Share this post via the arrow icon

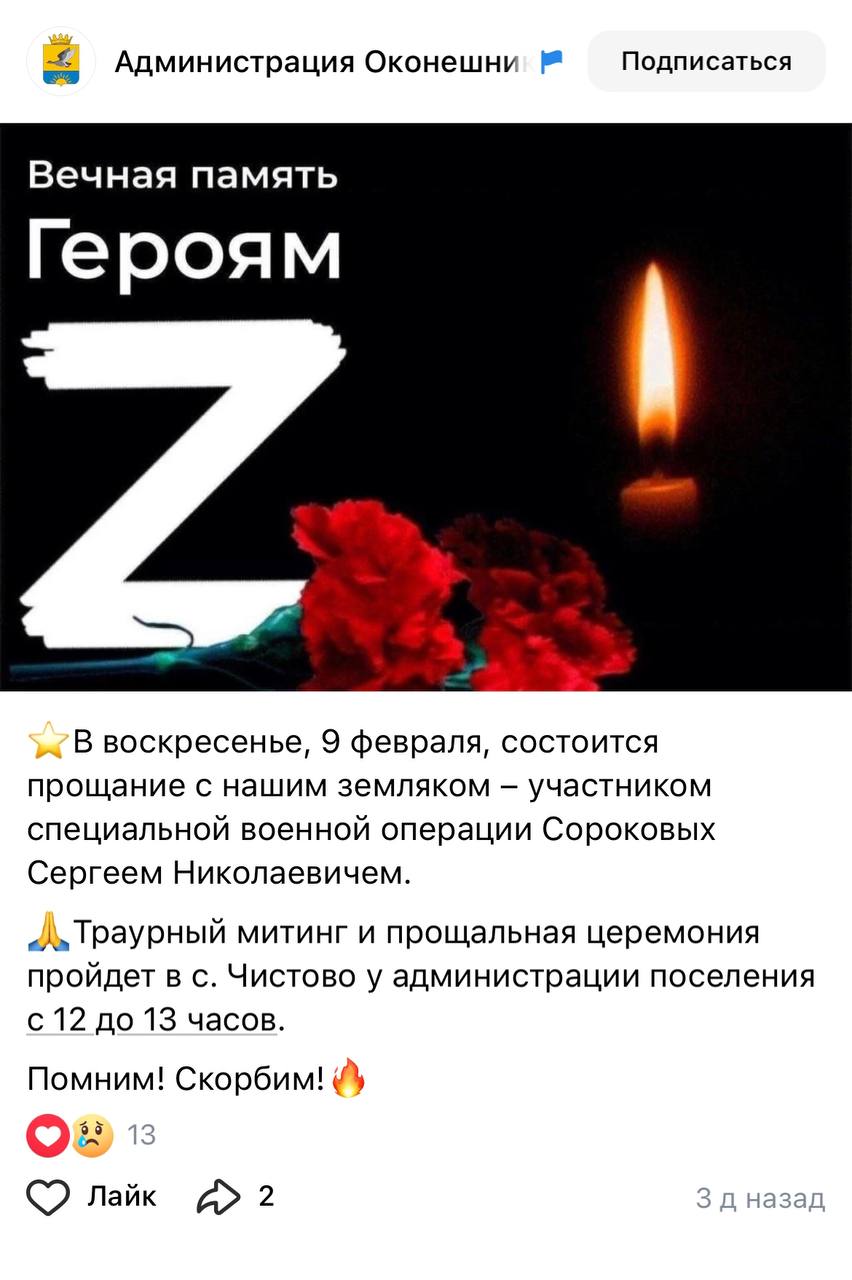tap(220, 1197)
